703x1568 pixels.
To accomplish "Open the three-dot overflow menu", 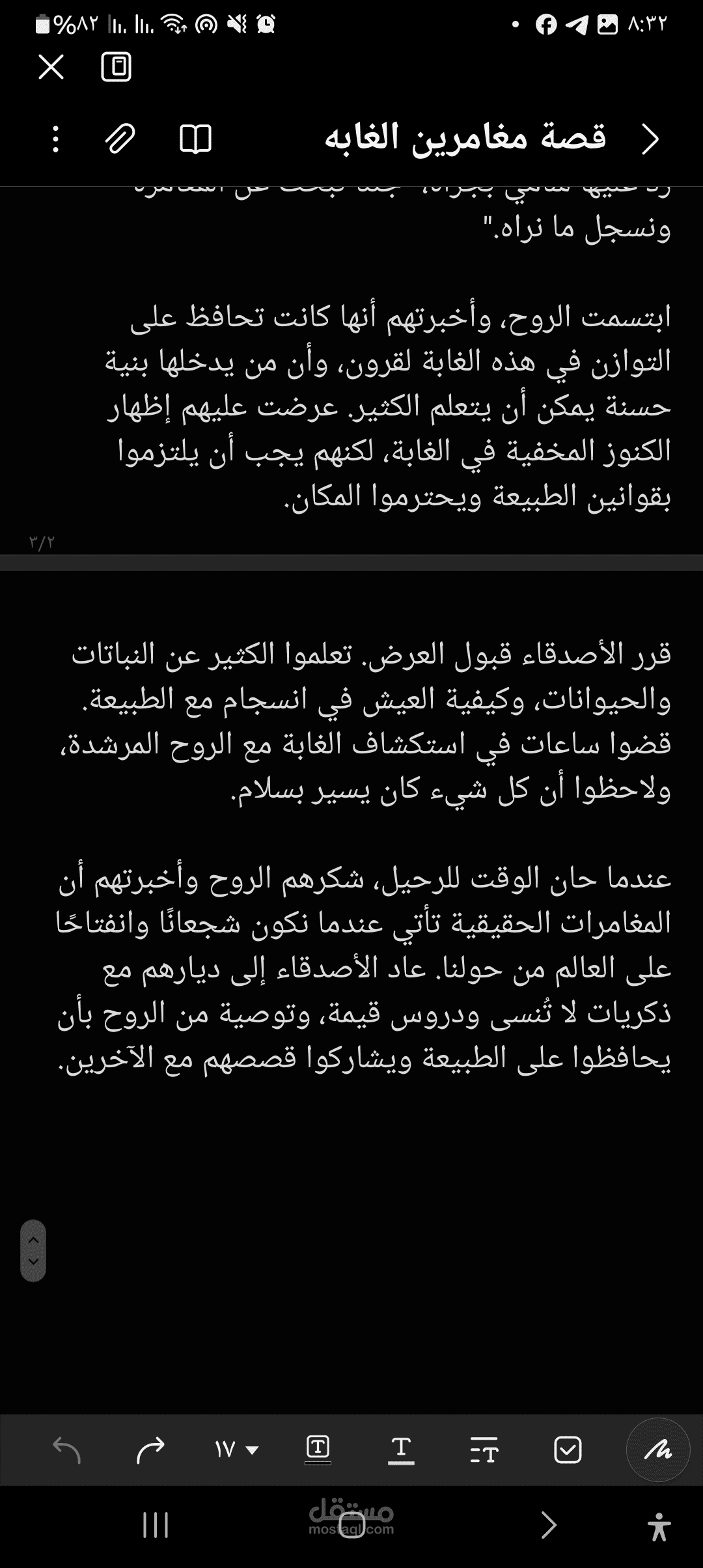I will click(55, 139).
